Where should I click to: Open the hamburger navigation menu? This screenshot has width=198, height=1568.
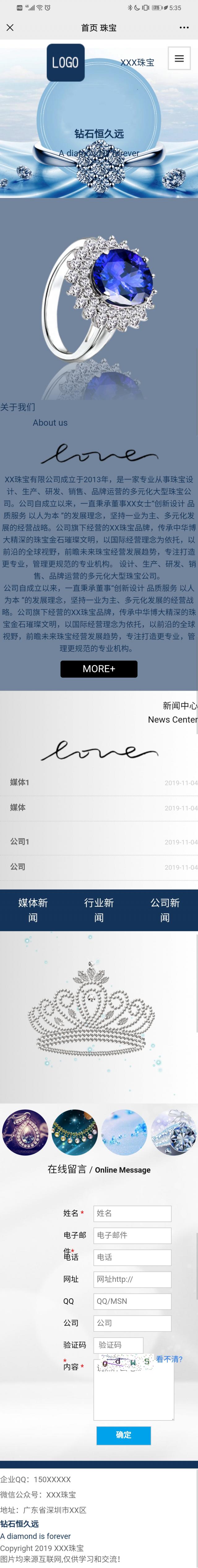click(x=179, y=58)
